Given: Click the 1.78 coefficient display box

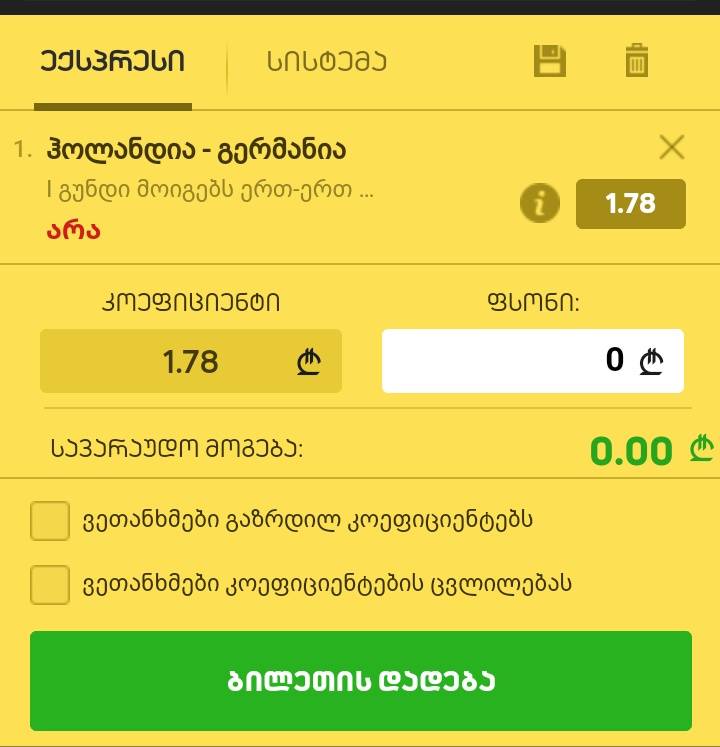Looking at the screenshot, I should (190, 361).
